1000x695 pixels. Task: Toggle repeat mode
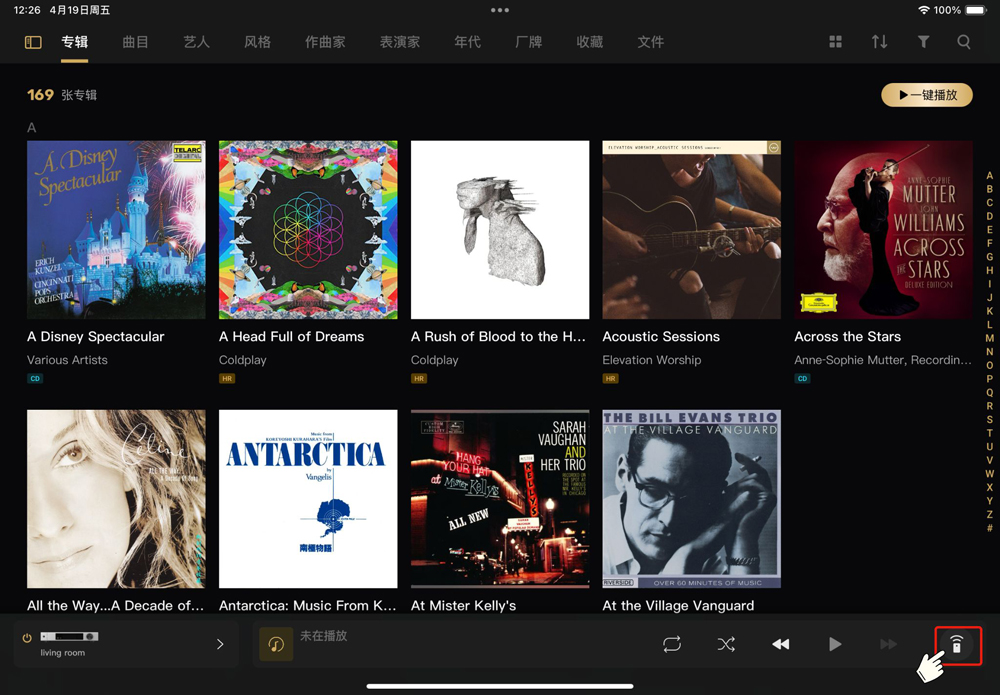tap(672, 644)
